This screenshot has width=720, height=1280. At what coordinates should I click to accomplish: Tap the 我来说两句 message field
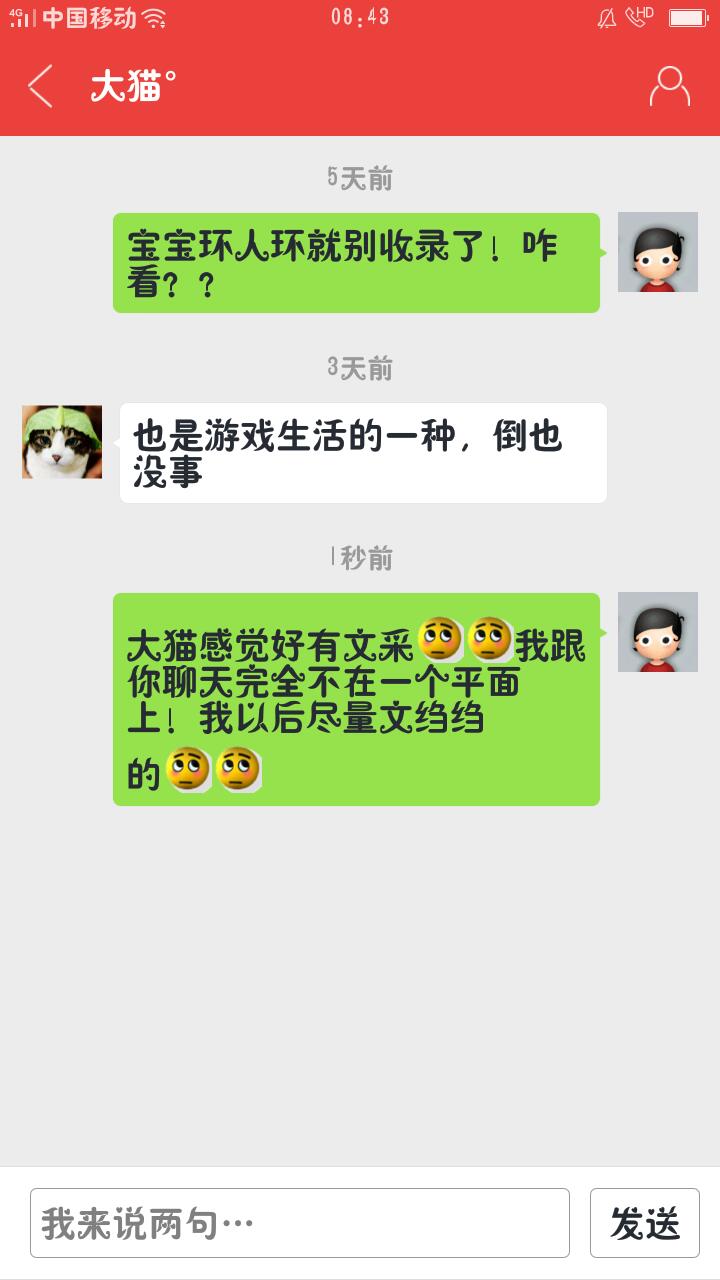click(300, 1222)
